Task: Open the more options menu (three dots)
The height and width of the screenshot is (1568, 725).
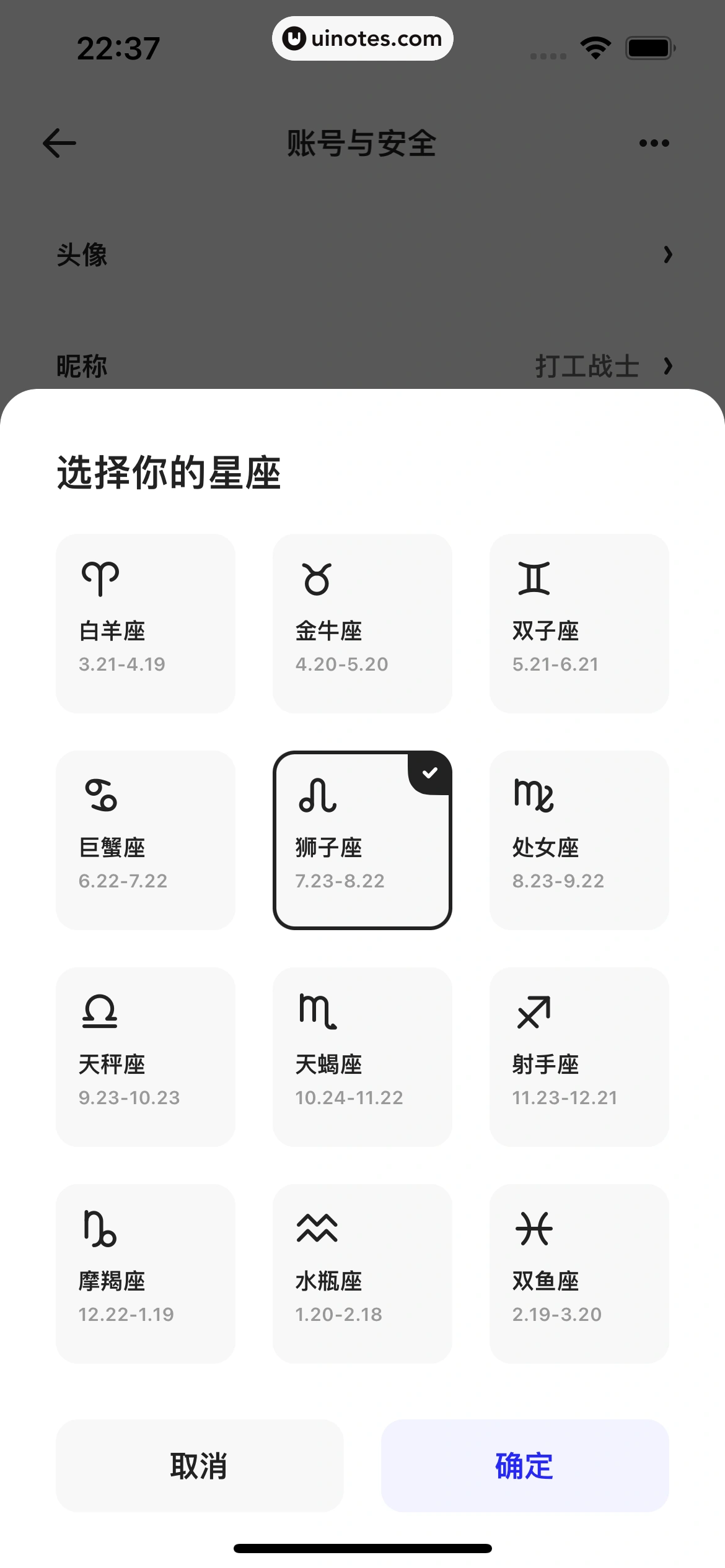Action: pos(653,142)
